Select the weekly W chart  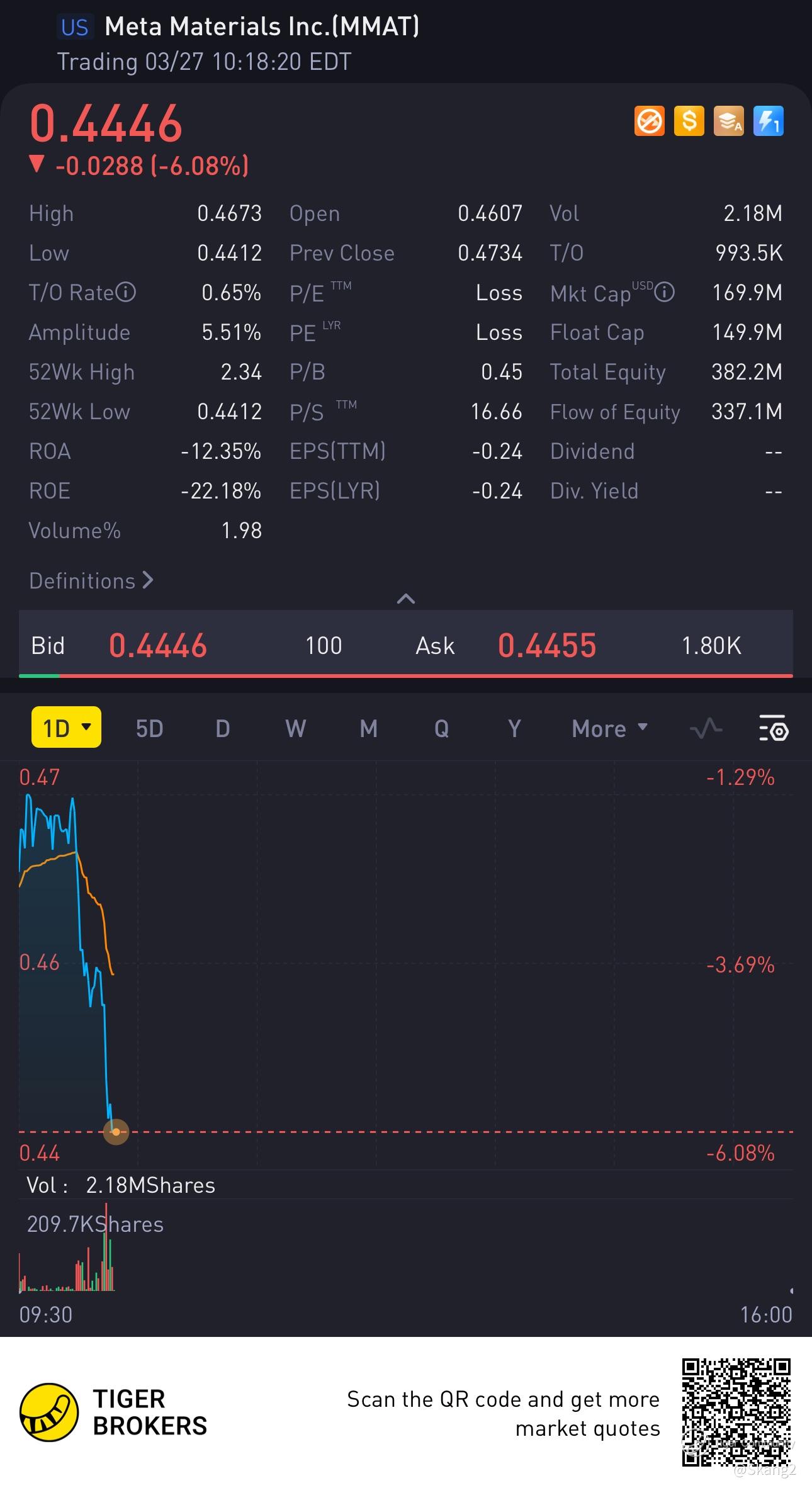pos(295,728)
